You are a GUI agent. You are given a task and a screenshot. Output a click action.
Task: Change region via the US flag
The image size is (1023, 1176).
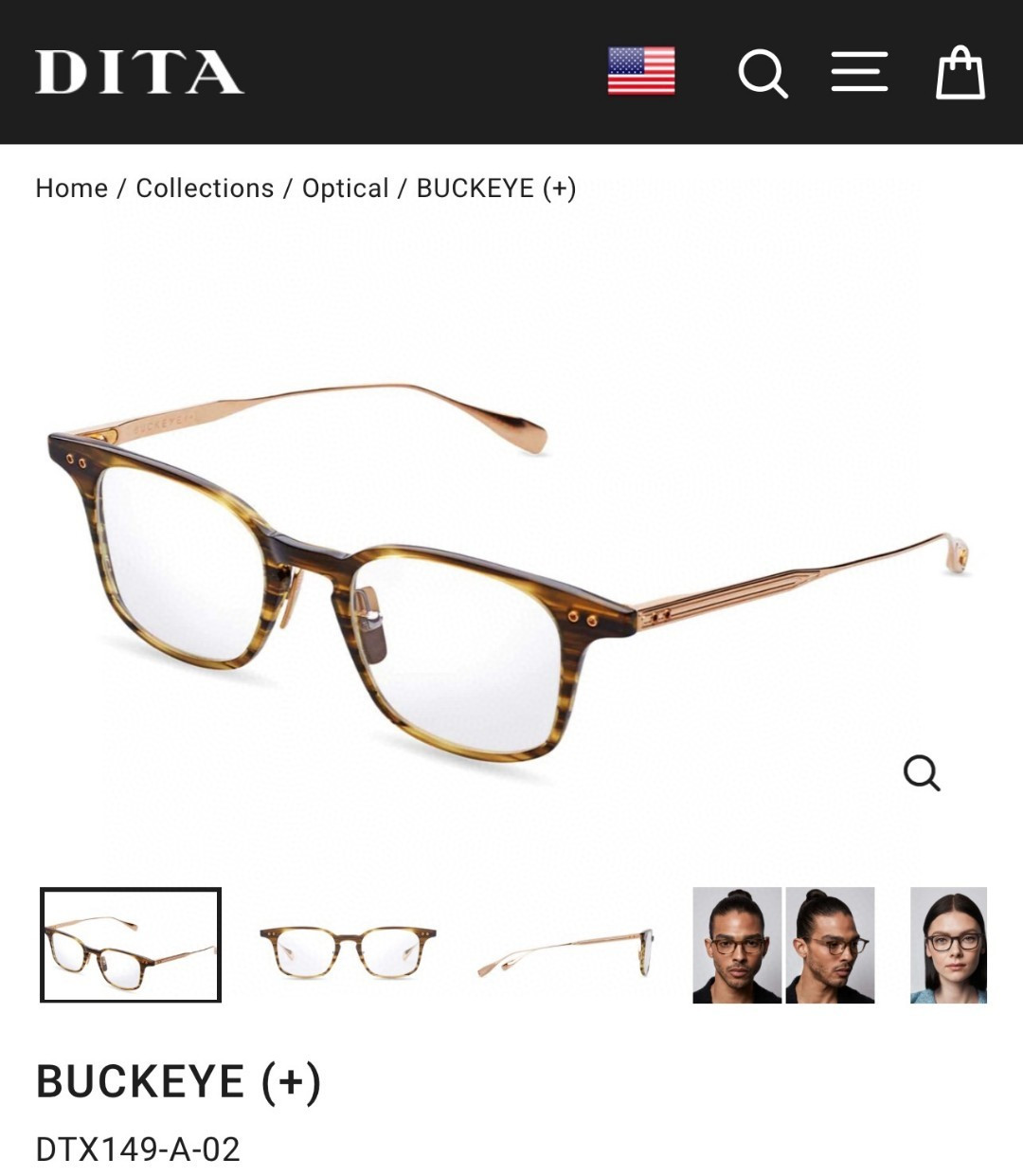coord(641,71)
